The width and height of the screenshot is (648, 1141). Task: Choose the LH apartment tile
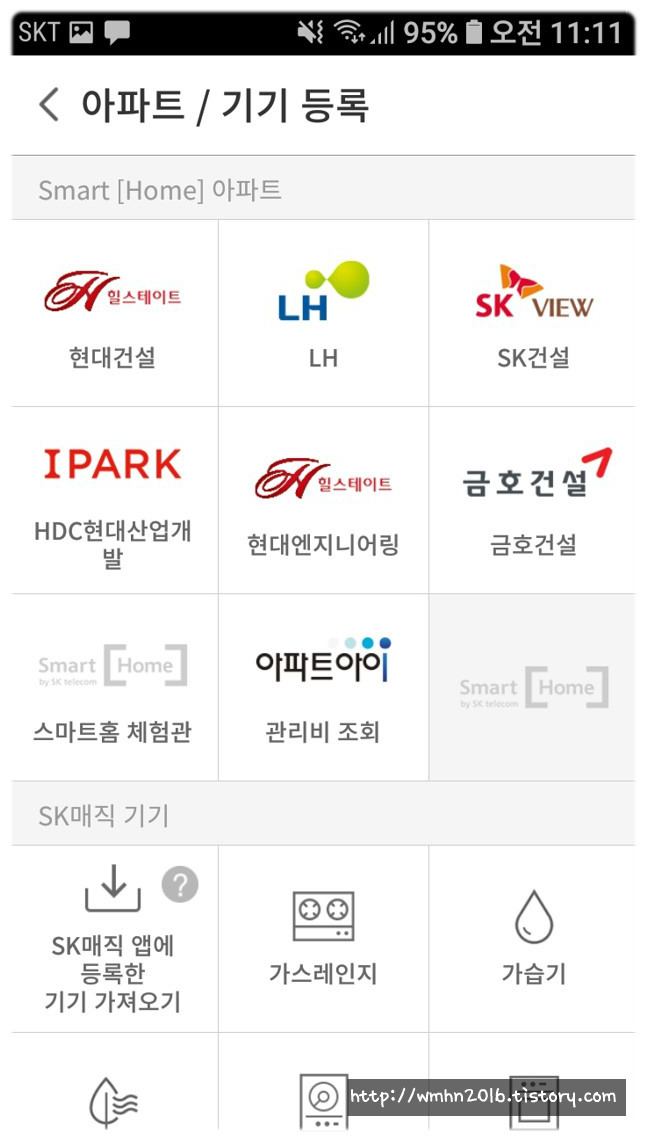324,313
